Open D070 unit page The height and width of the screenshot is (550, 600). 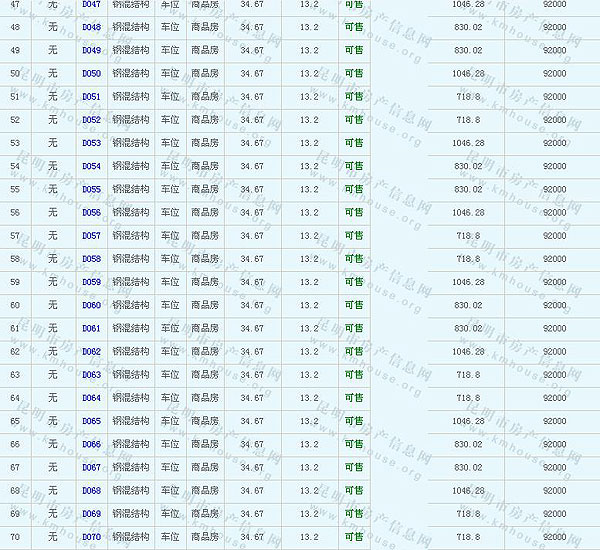pyautogui.click(x=91, y=537)
